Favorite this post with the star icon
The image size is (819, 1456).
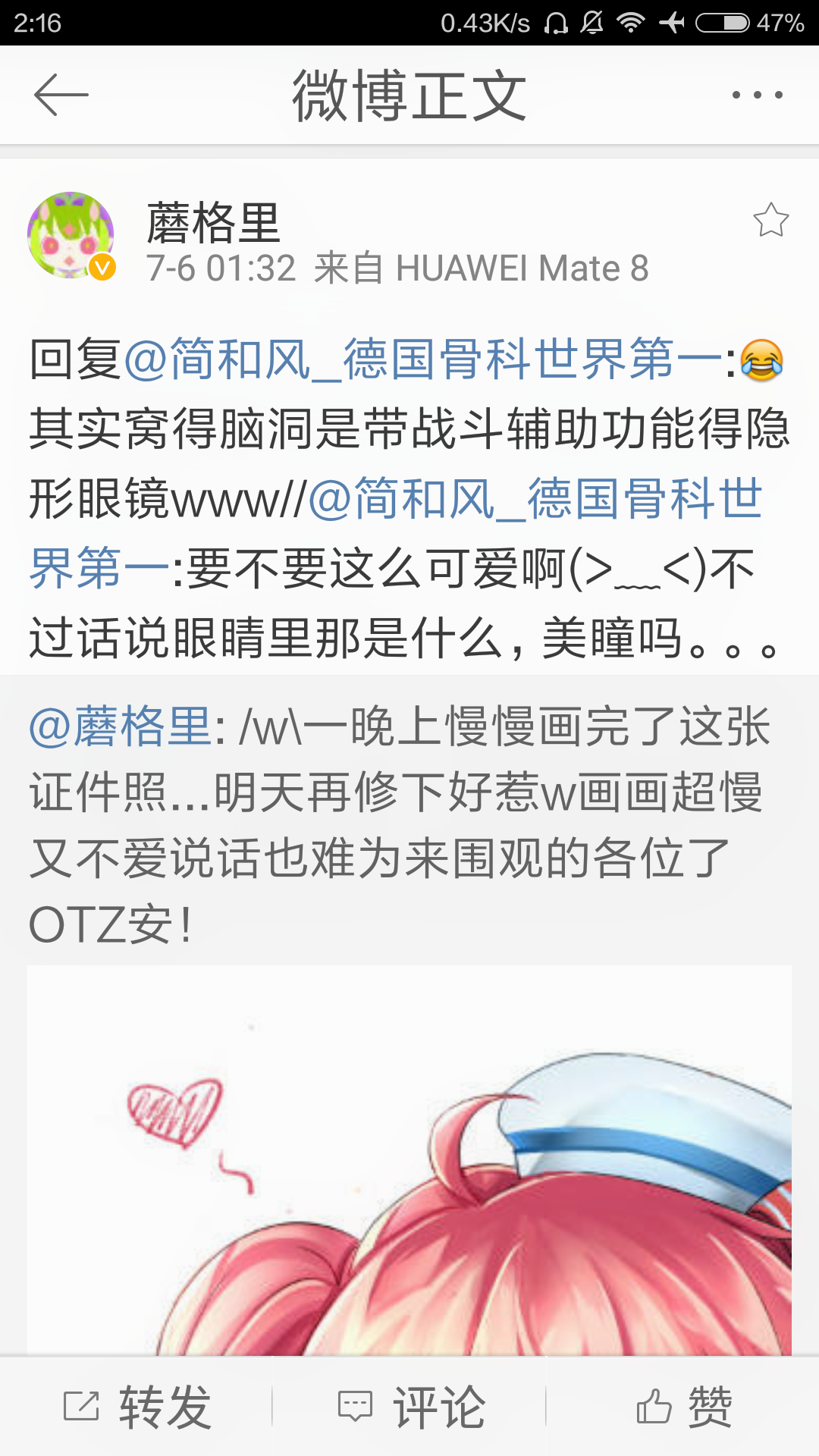[770, 221]
